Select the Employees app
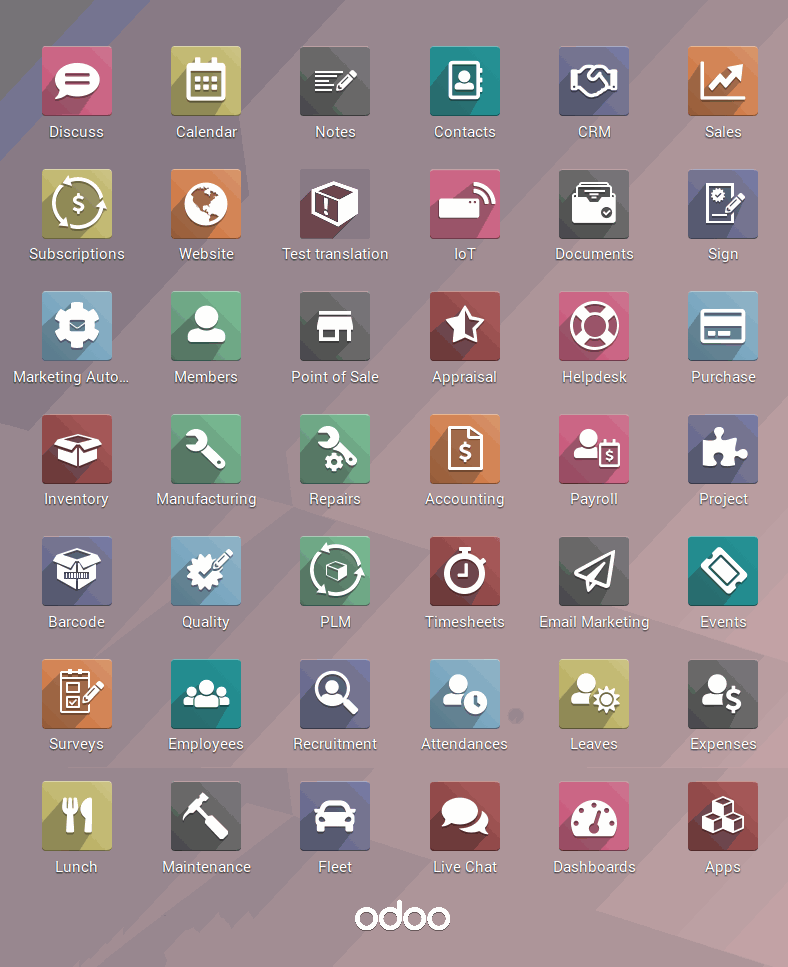 tap(206, 694)
